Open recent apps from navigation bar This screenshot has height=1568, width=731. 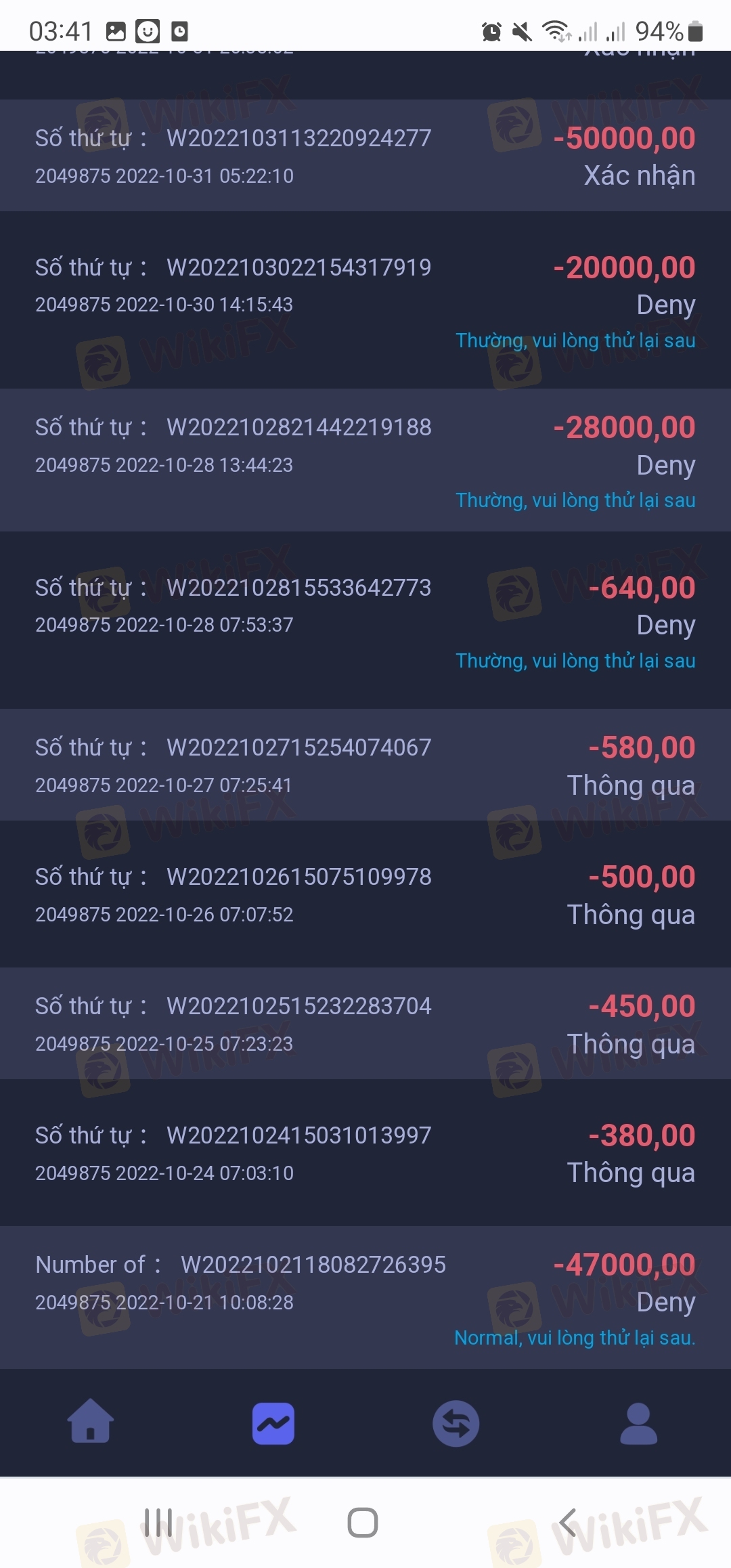click(158, 1523)
